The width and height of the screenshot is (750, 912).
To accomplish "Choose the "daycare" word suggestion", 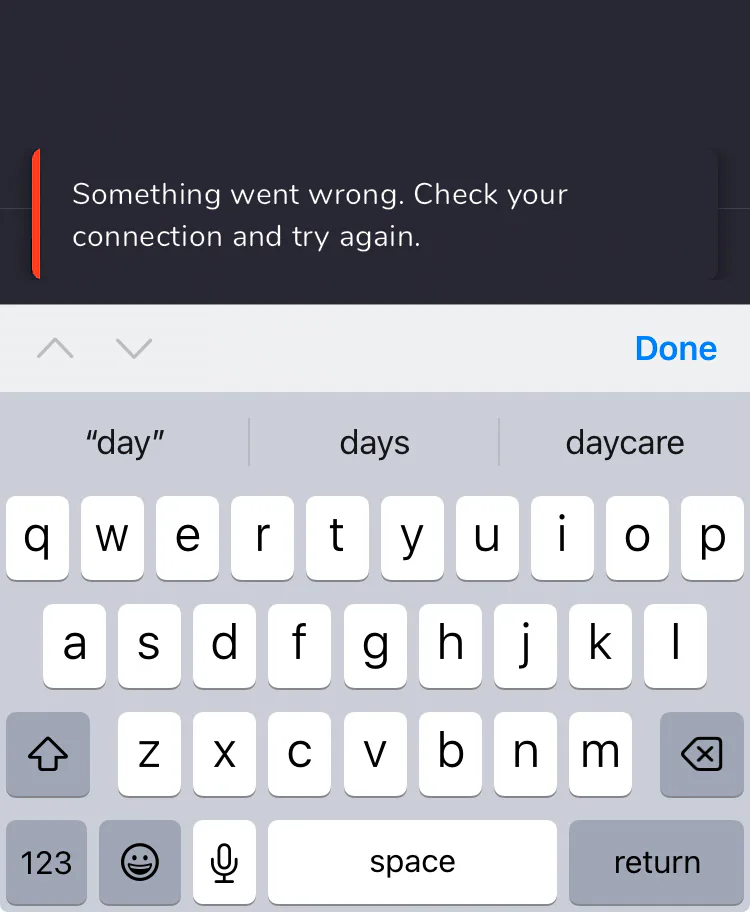I will (x=624, y=443).
